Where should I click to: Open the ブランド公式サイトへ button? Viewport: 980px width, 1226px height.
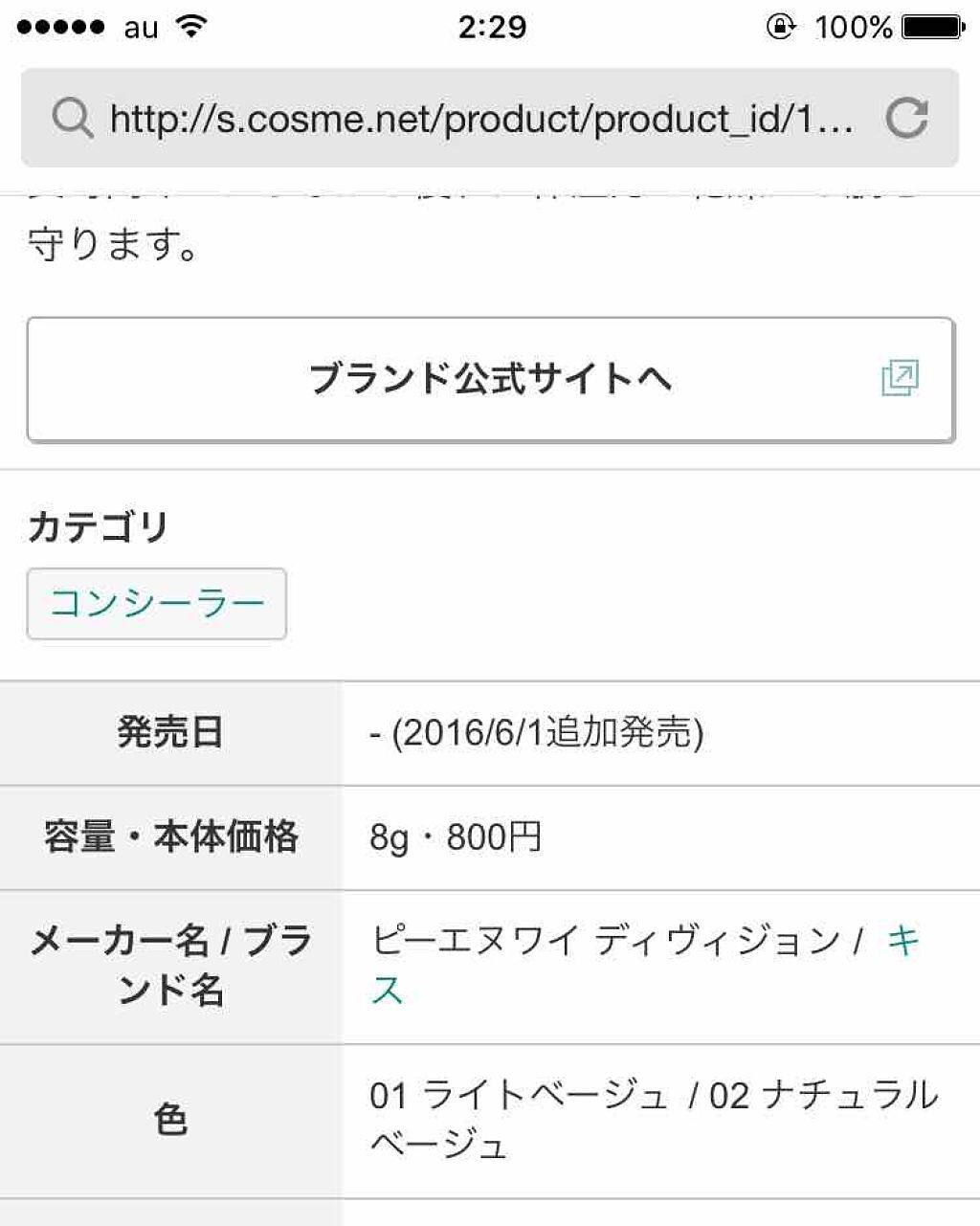point(490,379)
